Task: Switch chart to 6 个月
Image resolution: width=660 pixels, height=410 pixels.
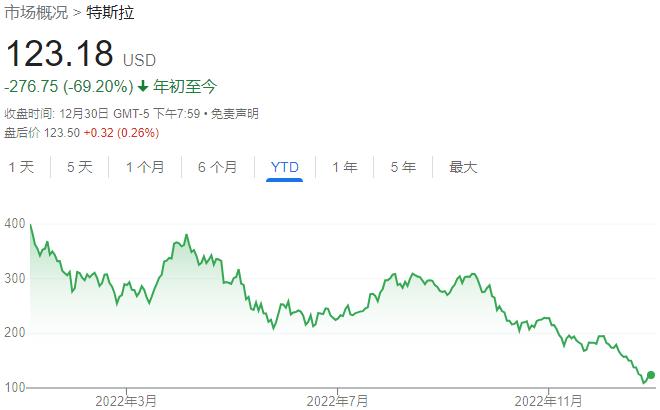Action: click(x=217, y=167)
